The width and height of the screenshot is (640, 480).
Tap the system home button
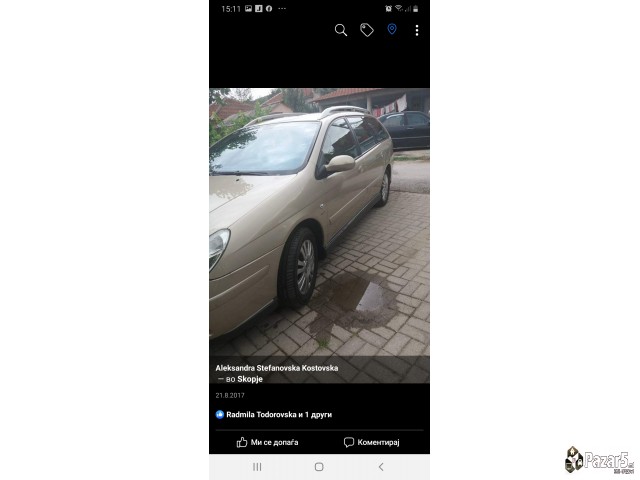pyautogui.click(x=319, y=467)
